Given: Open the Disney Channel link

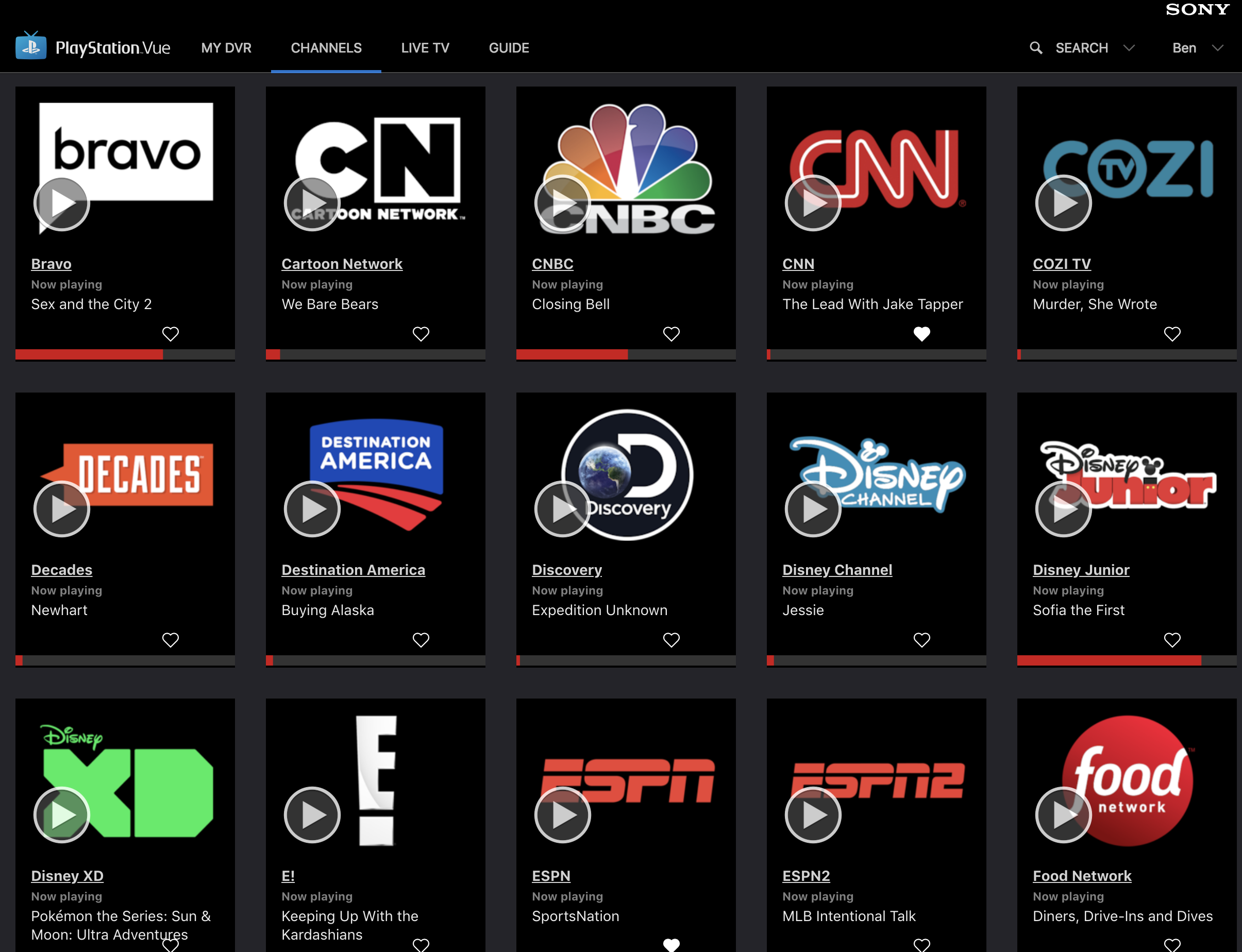Looking at the screenshot, I should tap(837, 570).
